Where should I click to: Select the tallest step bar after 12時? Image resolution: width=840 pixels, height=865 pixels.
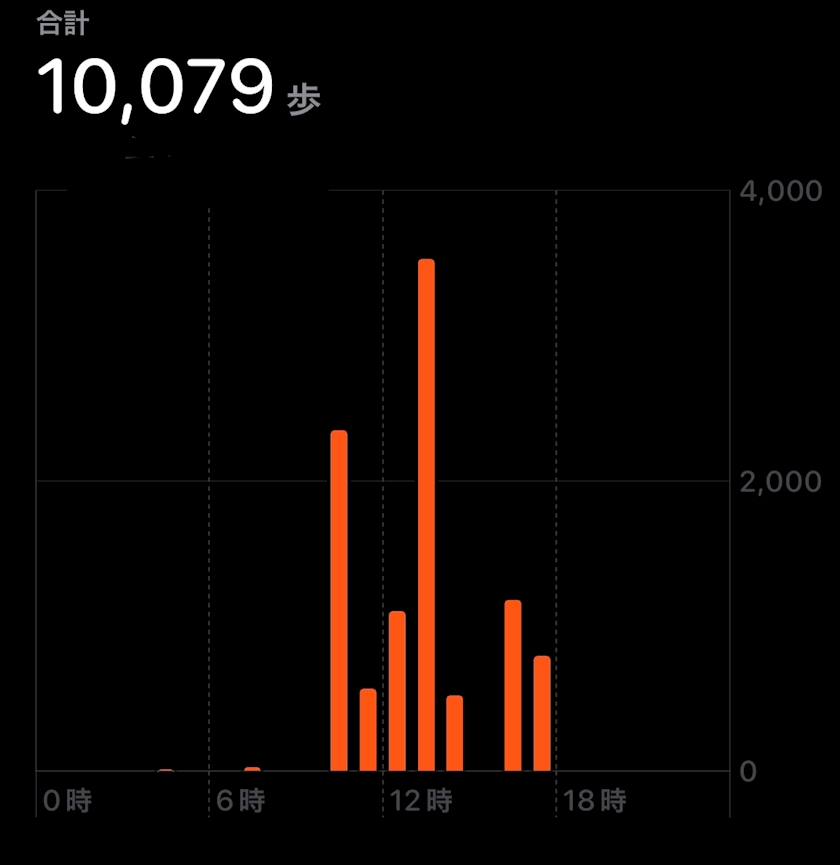click(426, 515)
